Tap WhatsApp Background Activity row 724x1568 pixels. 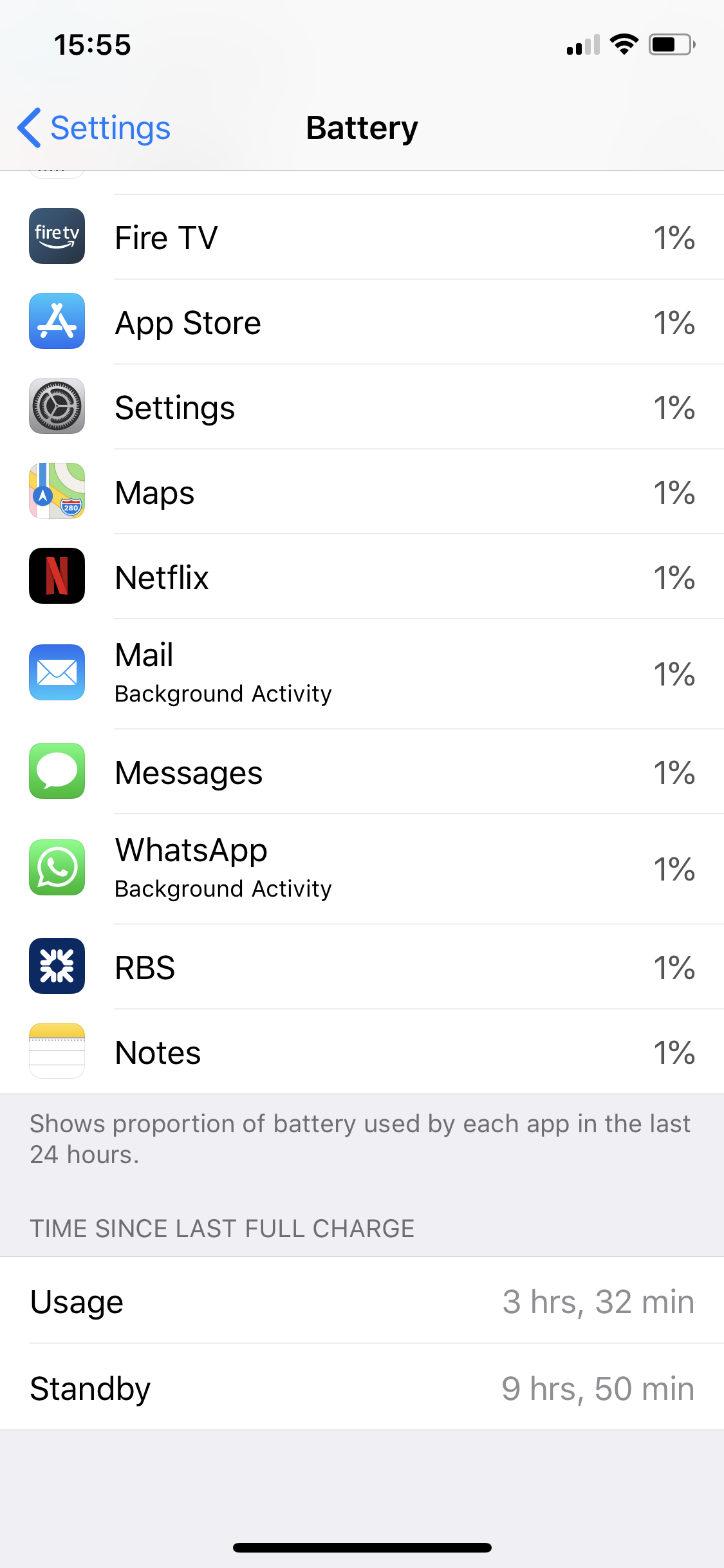tap(362, 869)
